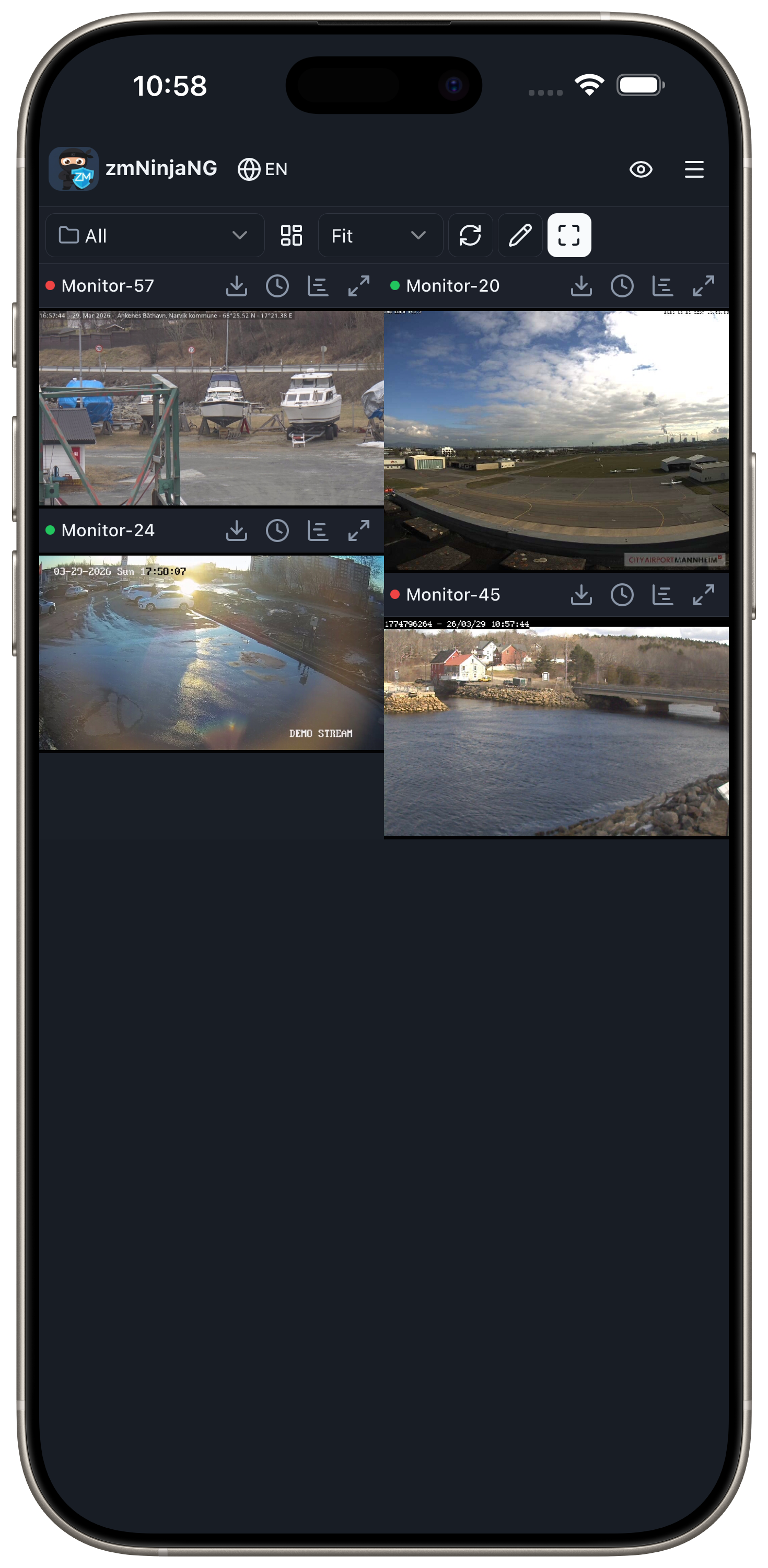Viewport: 768px width, 1568px height.
Task: Toggle the fullscreen frame button
Action: tap(568, 236)
